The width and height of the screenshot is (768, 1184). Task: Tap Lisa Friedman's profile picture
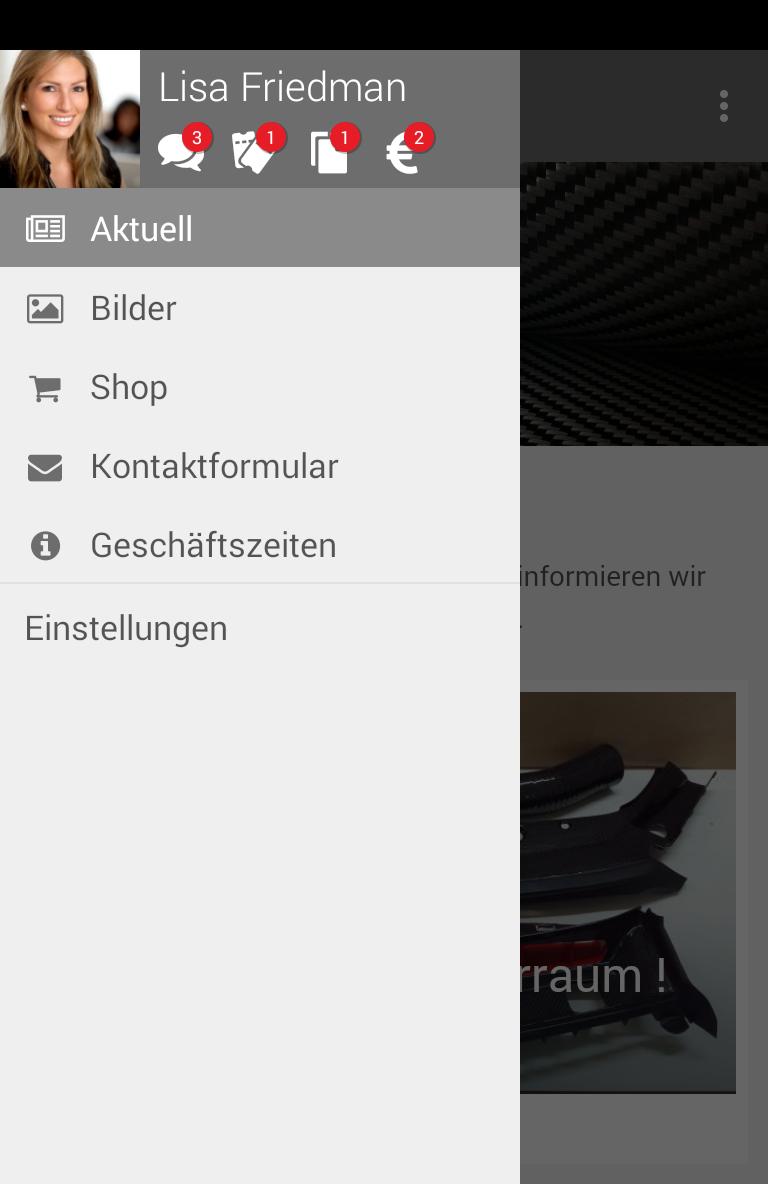(70, 119)
